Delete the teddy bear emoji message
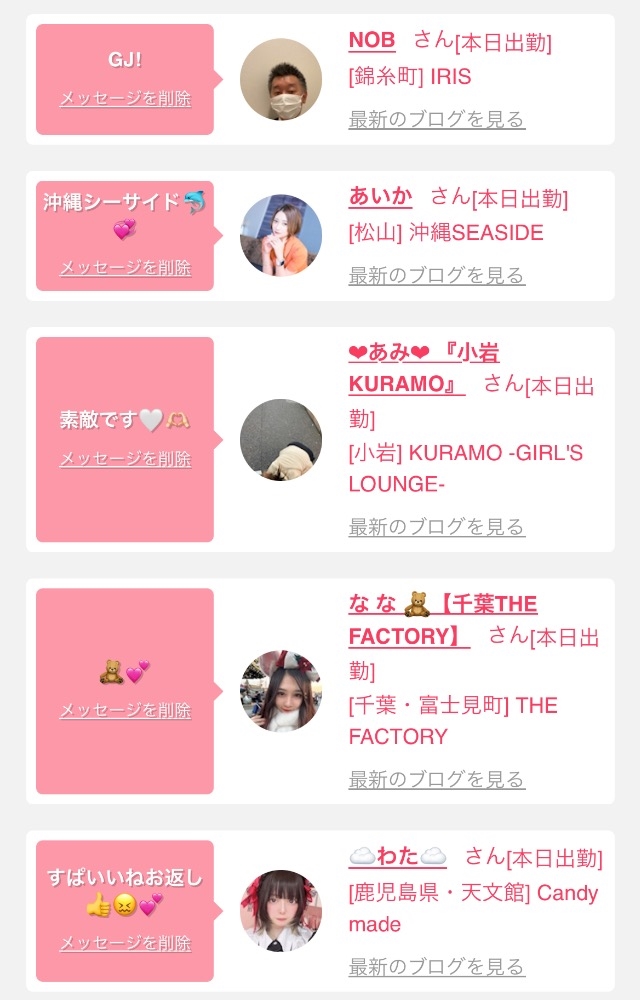The image size is (640, 1000). [x=125, y=711]
